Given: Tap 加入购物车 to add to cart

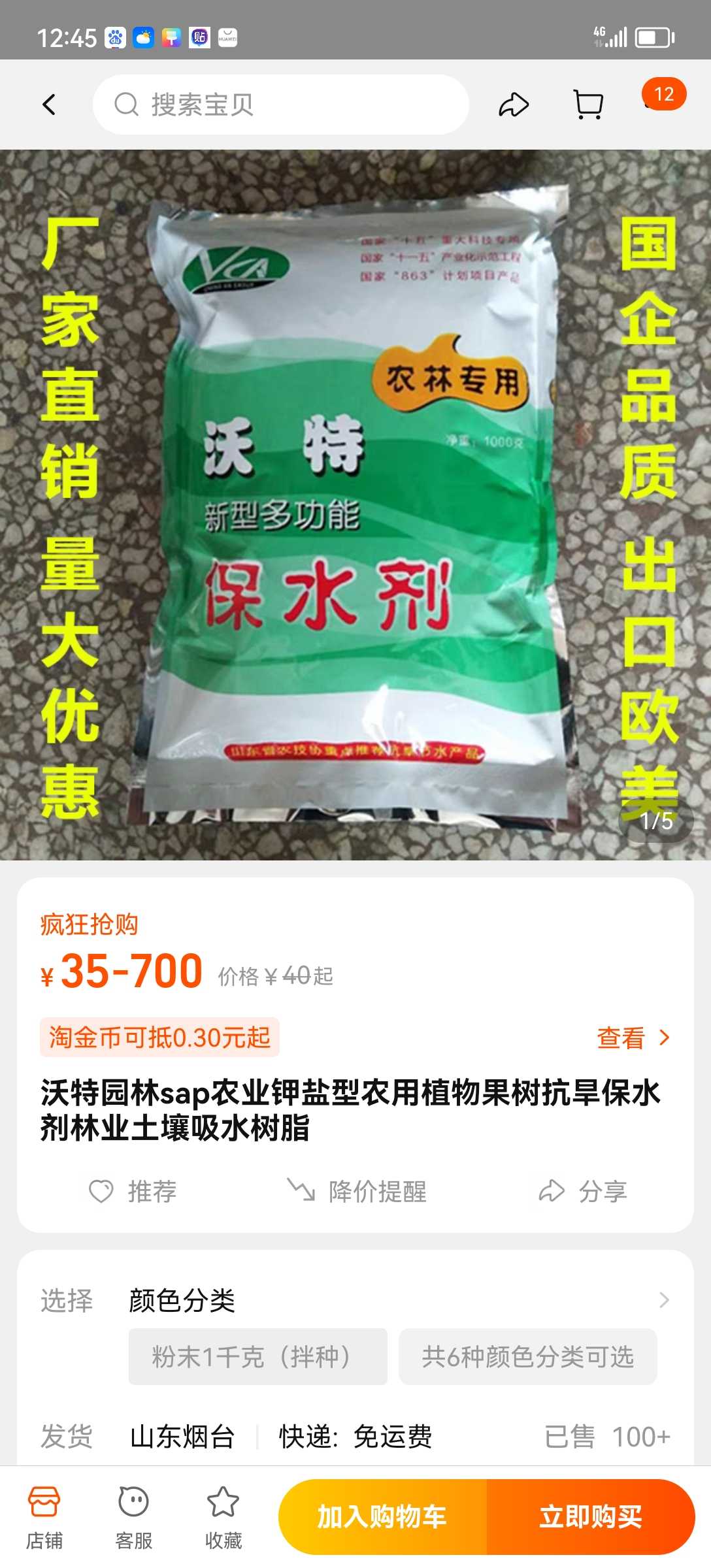Looking at the screenshot, I should pyautogui.click(x=382, y=1516).
